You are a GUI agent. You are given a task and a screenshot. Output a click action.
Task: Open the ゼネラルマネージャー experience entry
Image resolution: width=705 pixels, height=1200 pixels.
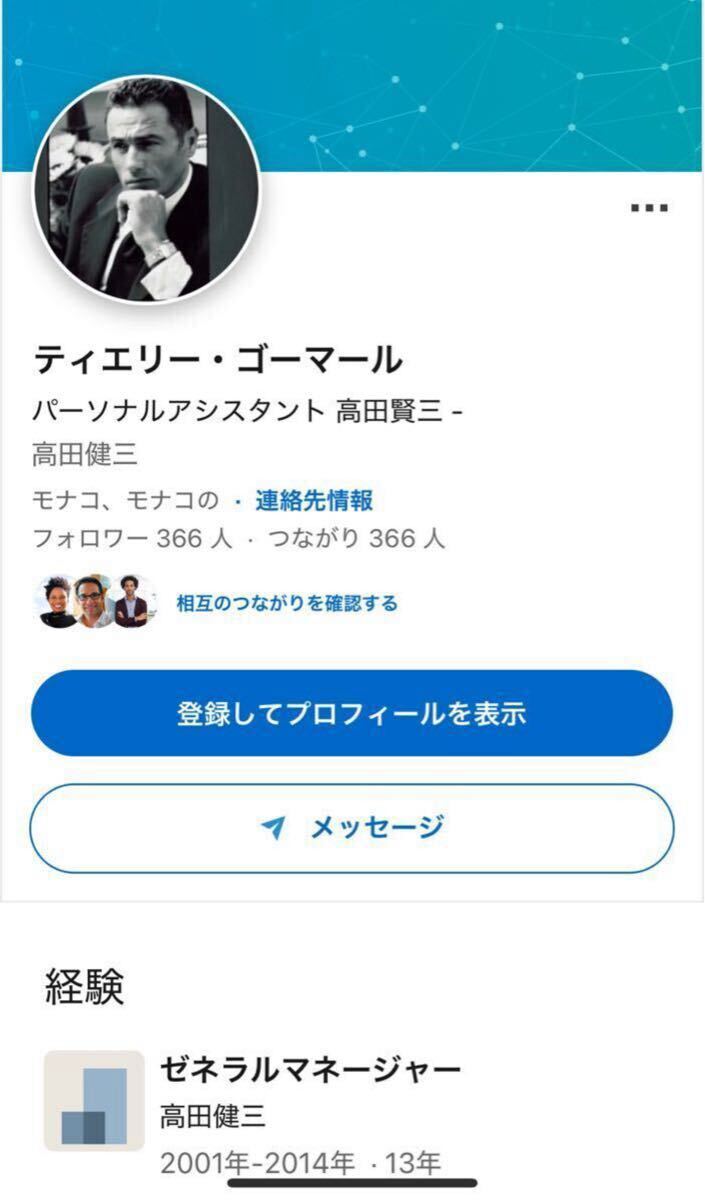(310, 1069)
